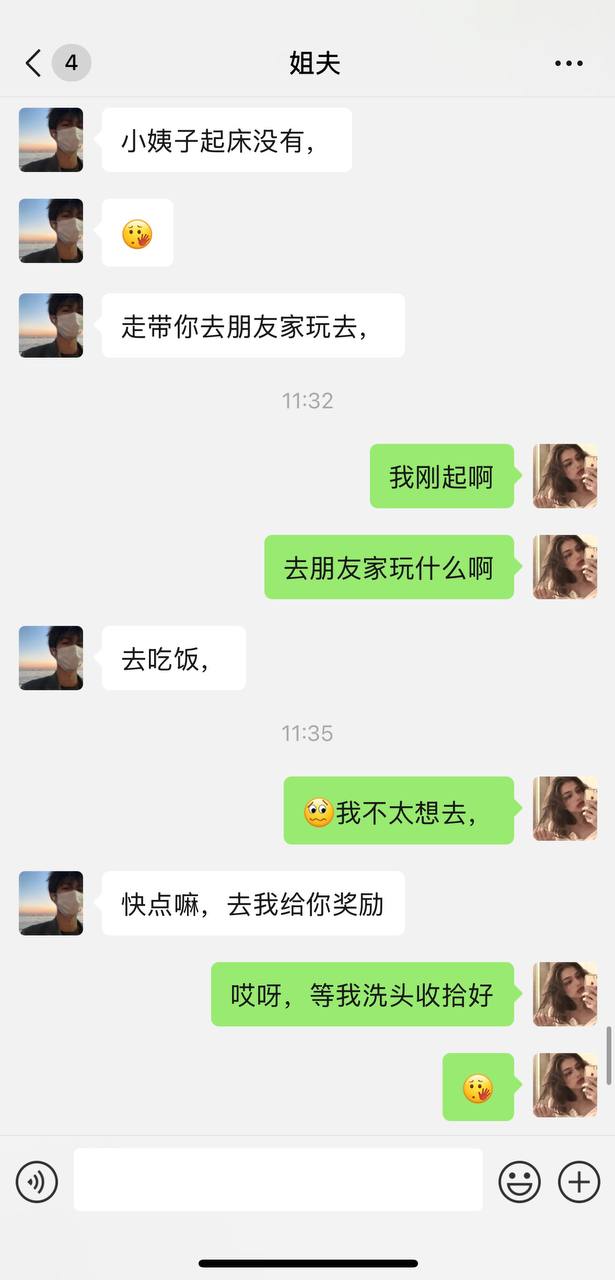Switch to voice message input
The width and height of the screenshot is (615, 1280).
37,1182
